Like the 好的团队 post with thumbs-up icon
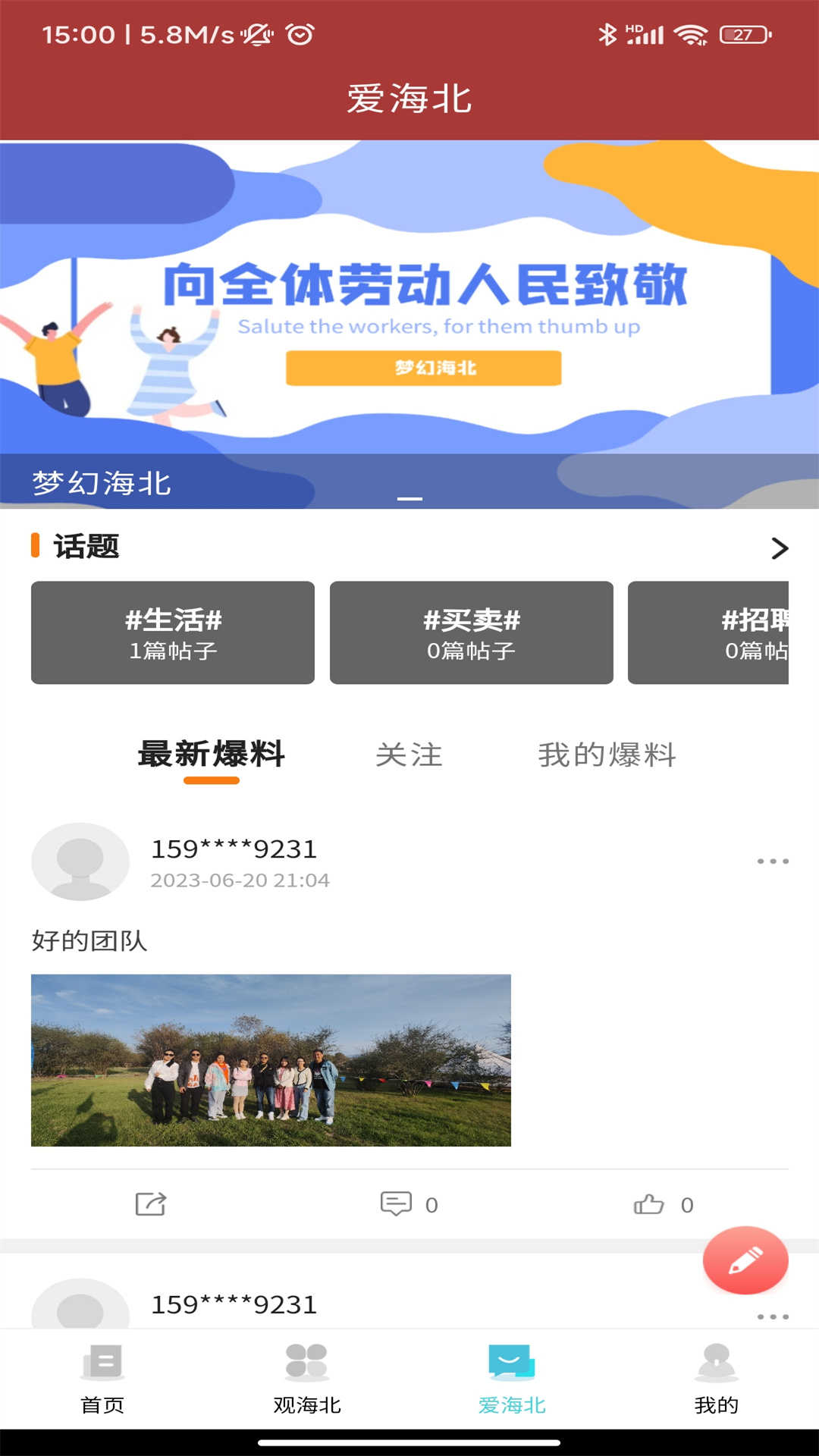This screenshot has width=819, height=1456. (648, 1202)
